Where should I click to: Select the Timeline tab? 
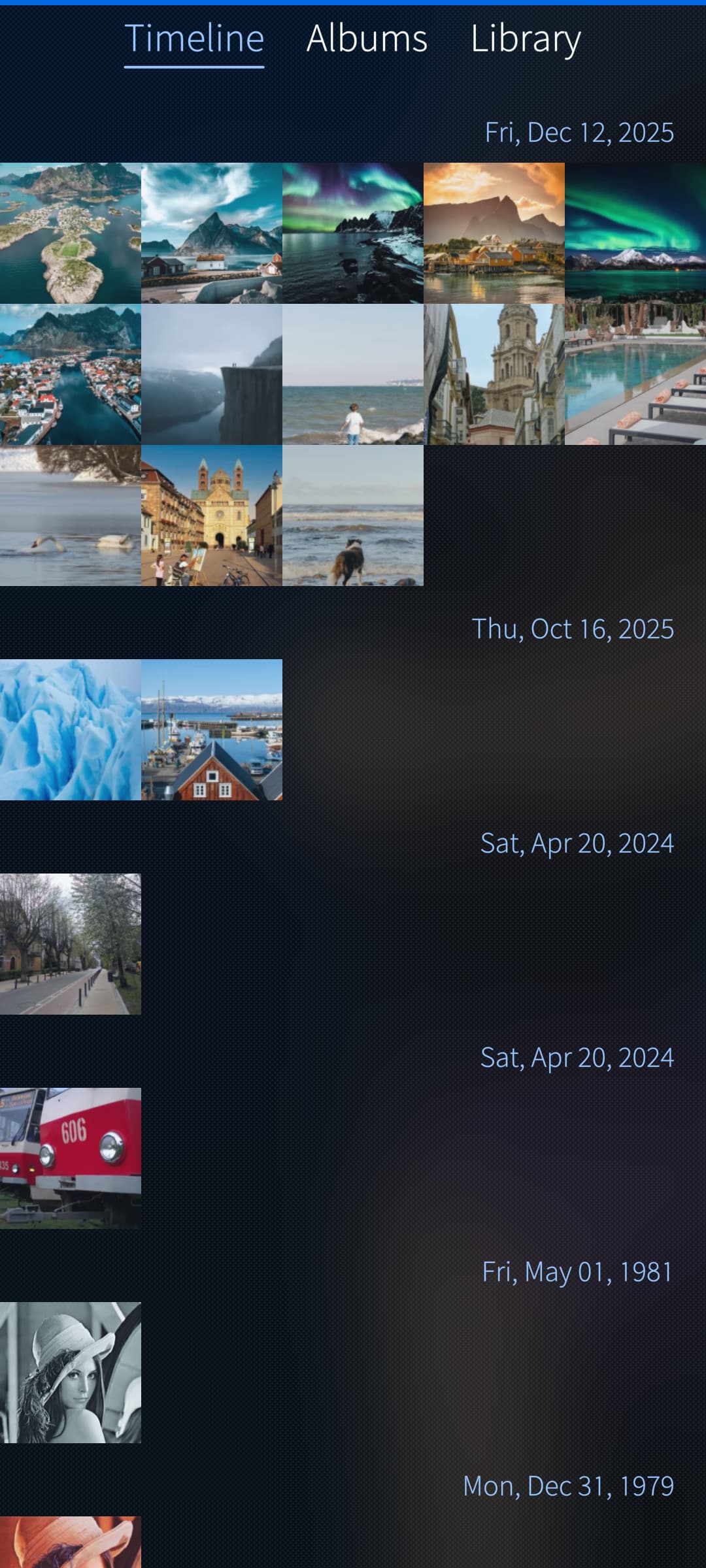click(194, 39)
